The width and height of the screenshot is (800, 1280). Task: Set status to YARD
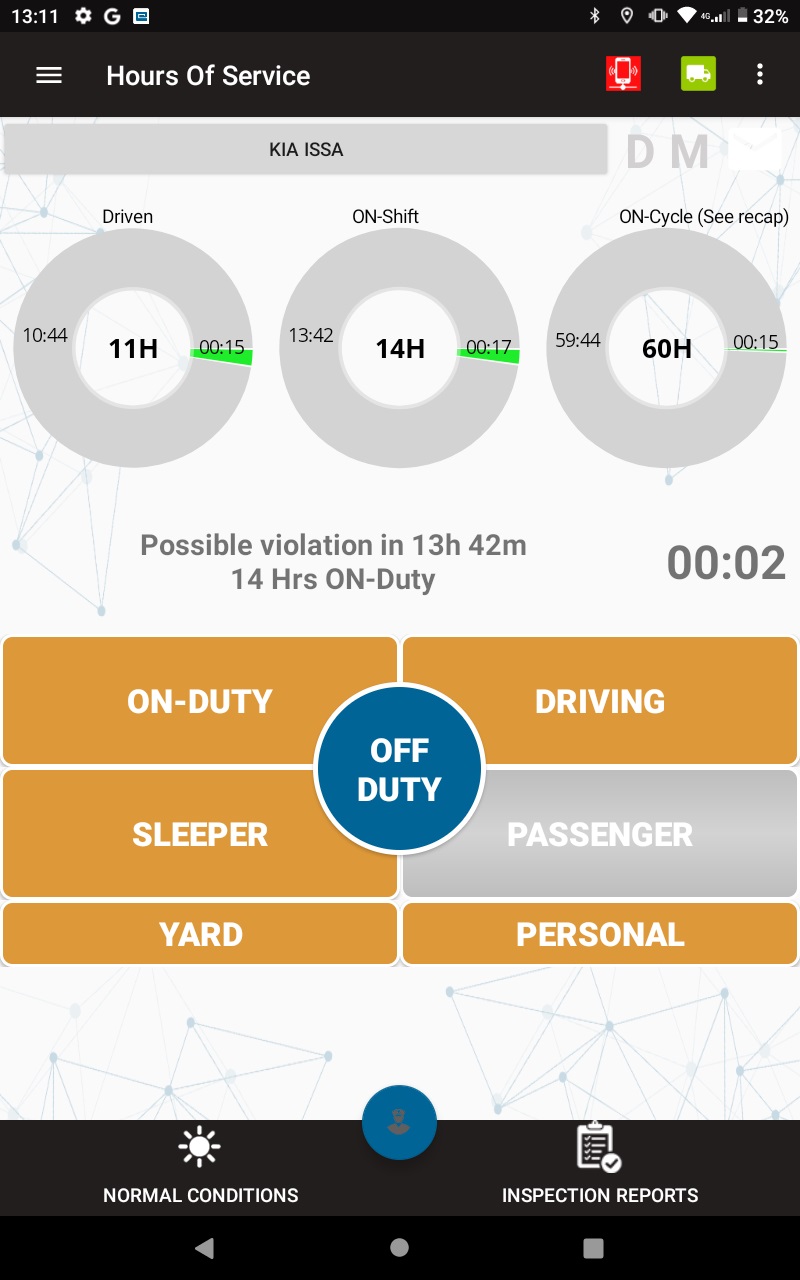(200, 934)
